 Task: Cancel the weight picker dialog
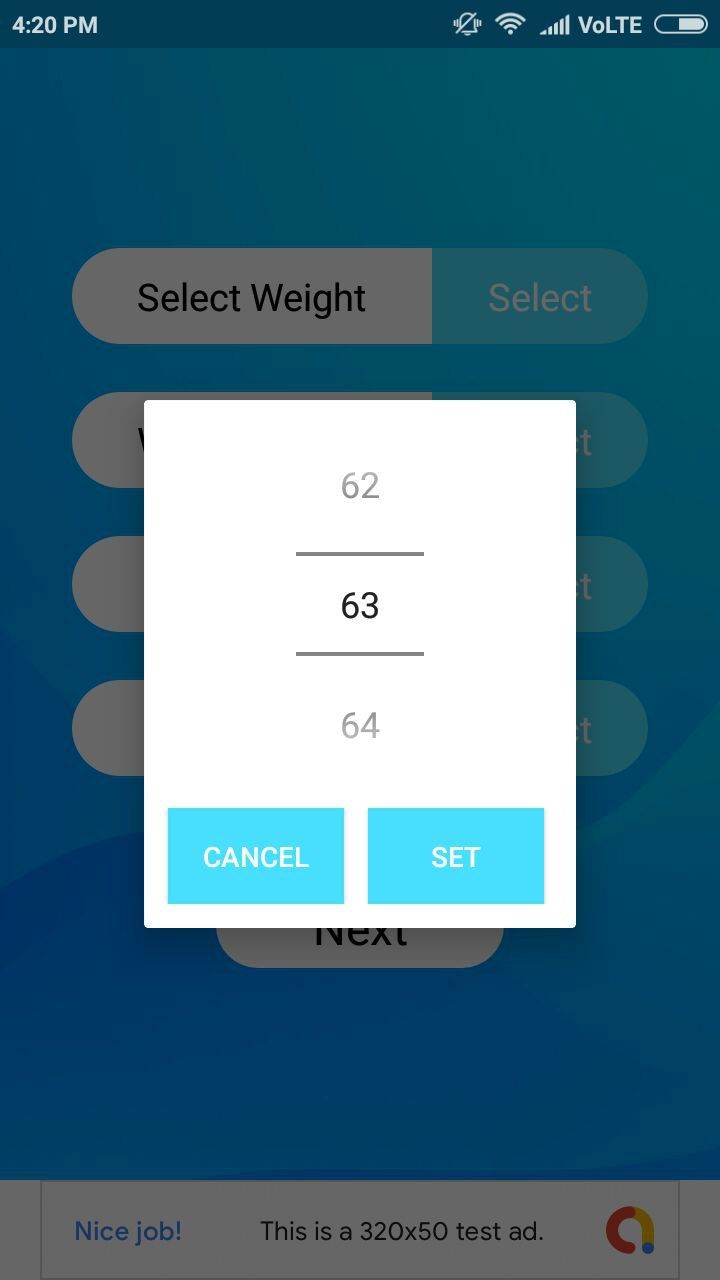pyautogui.click(x=256, y=856)
